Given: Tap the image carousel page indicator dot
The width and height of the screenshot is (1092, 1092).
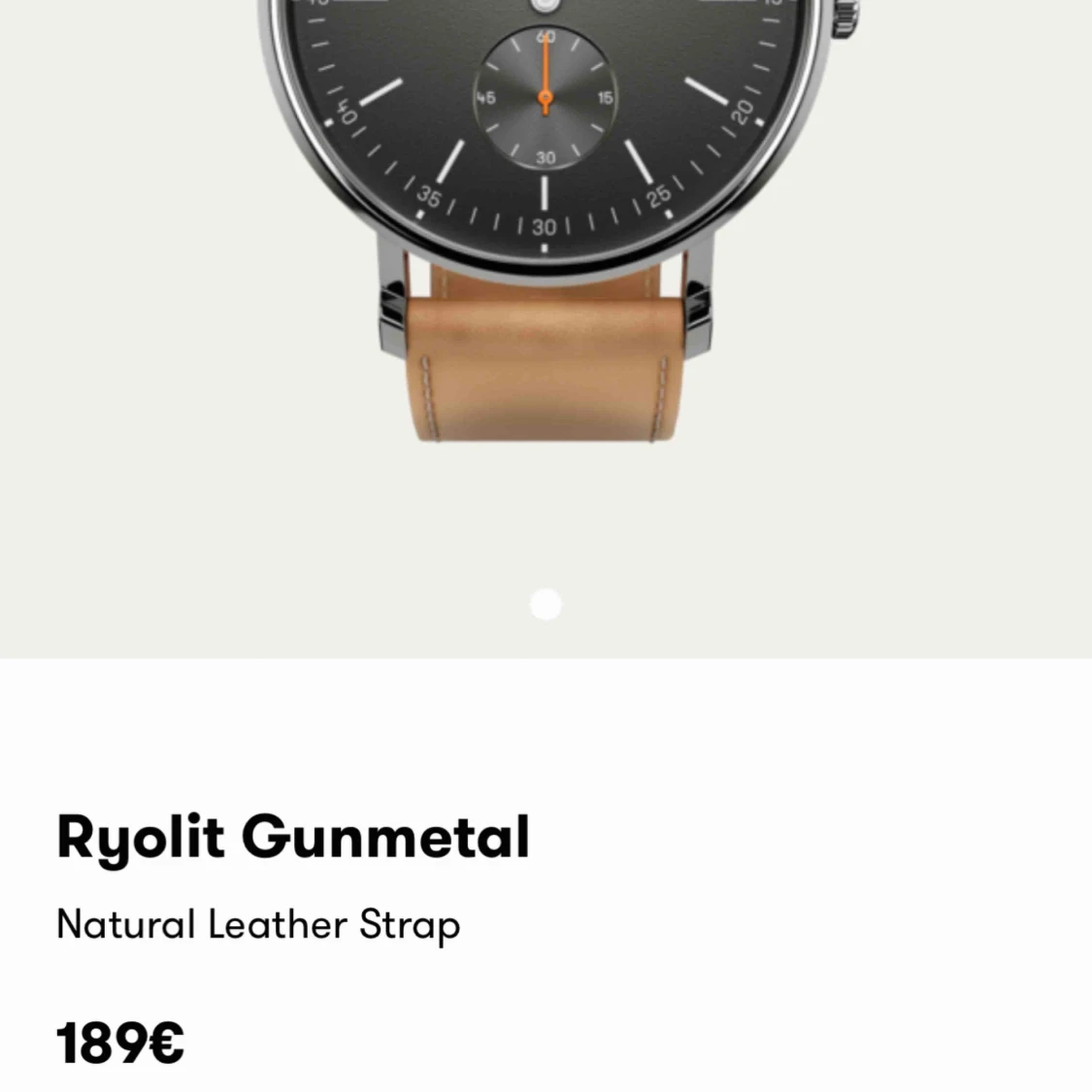Looking at the screenshot, I should point(546,604).
